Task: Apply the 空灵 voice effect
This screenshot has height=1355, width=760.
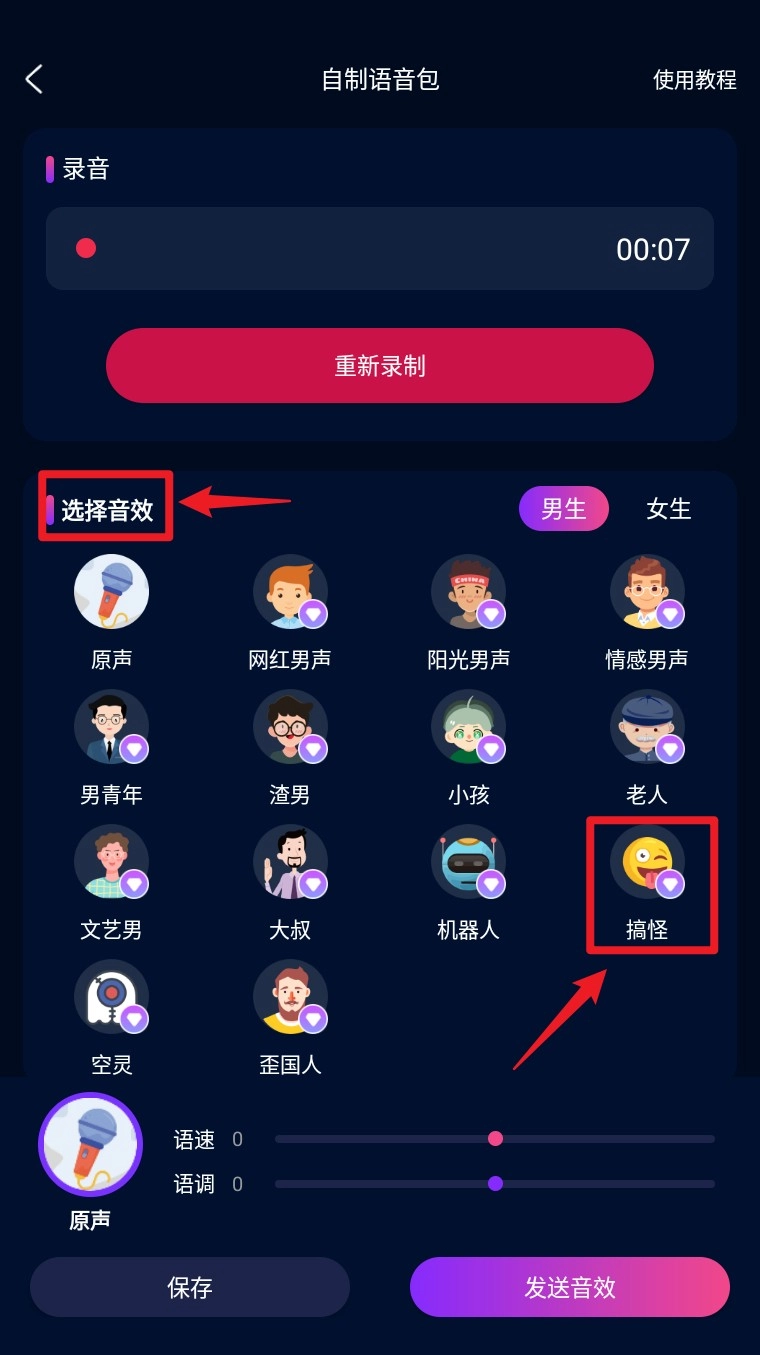Action: pos(111,998)
